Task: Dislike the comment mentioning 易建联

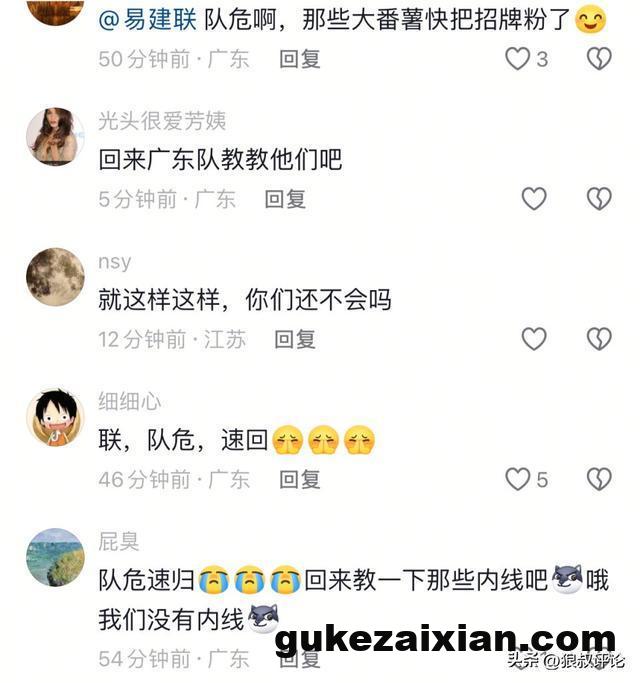Action: [x=598, y=59]
